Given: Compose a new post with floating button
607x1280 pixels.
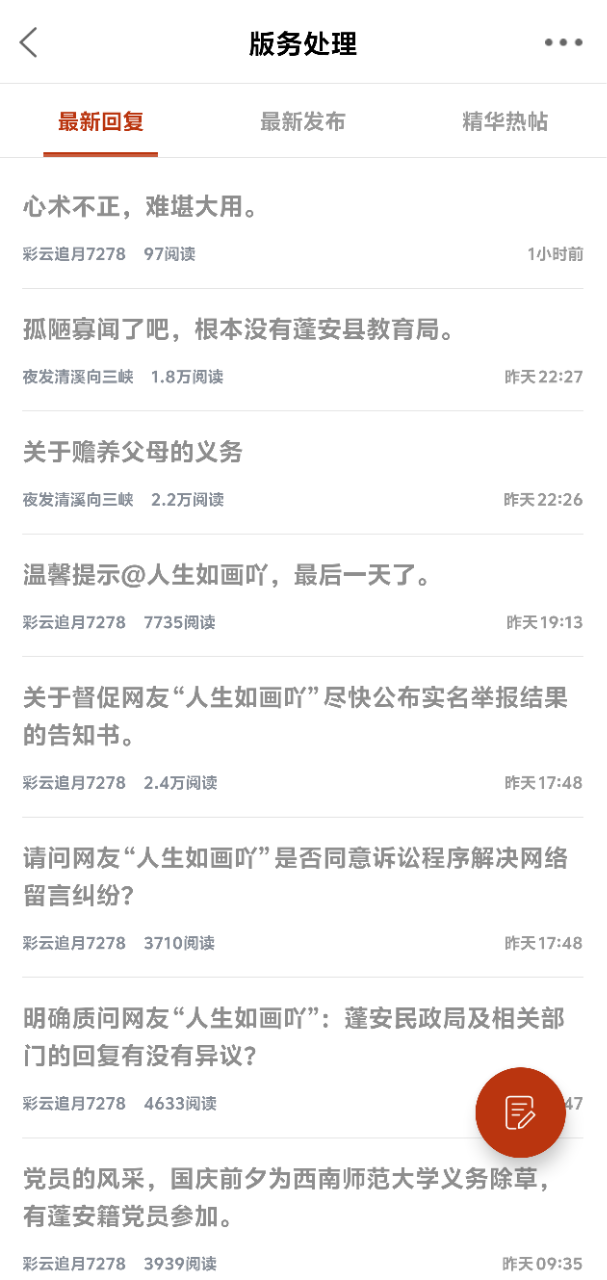Looking at the screenshot, I should pos(520,1112).
